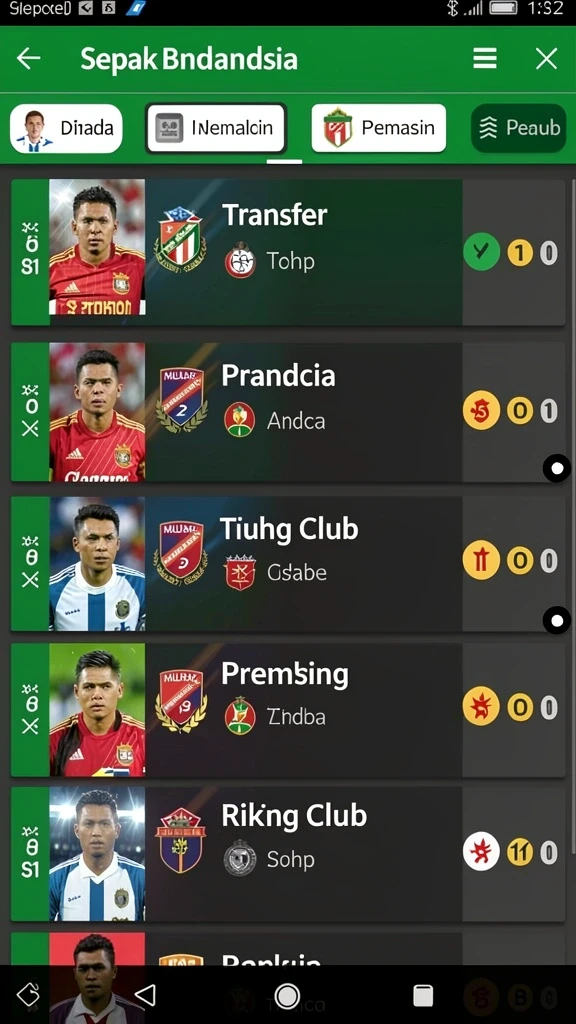Open the Prembing player card
The height and width of the screenshot is (1024, 576).
coord(288,710)
